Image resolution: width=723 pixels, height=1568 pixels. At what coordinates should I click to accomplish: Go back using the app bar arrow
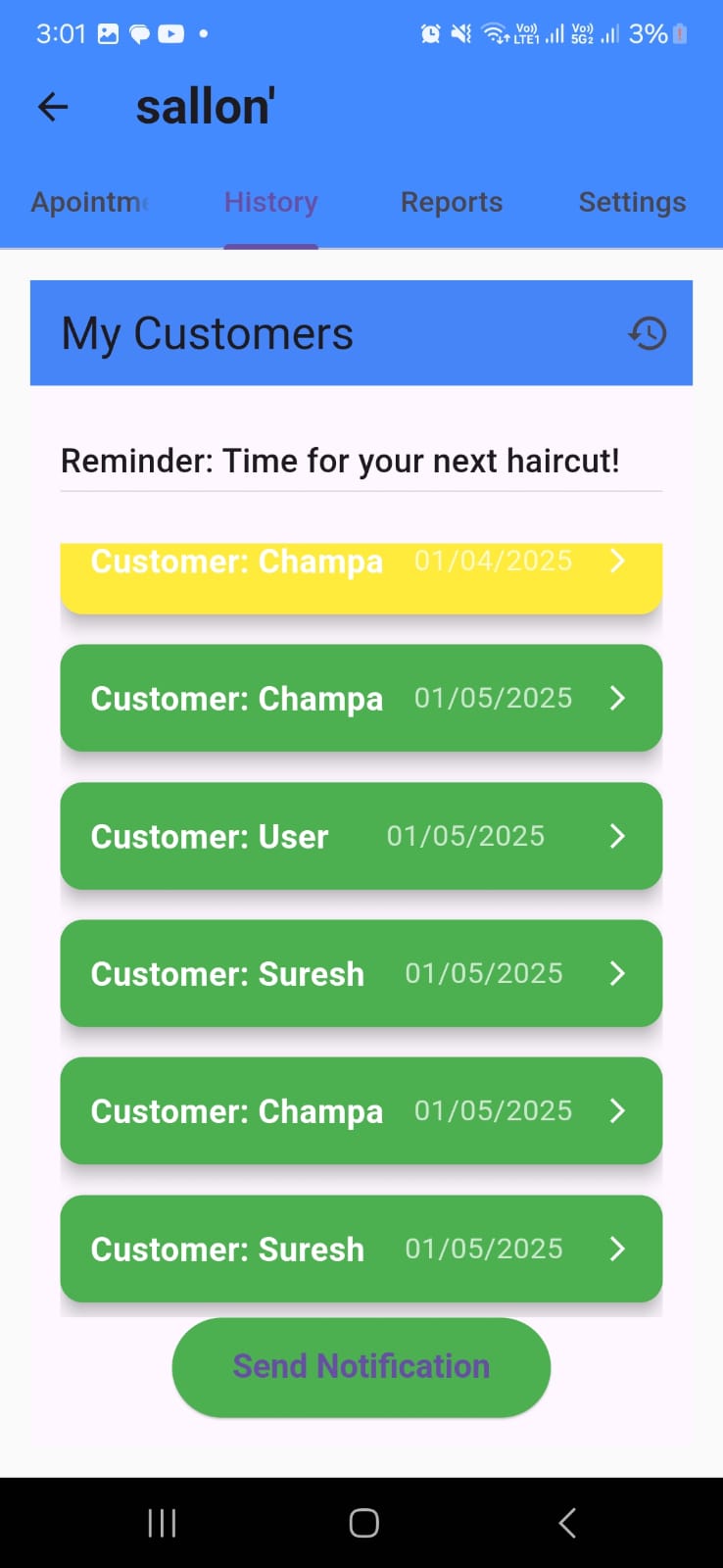point(53,107)
